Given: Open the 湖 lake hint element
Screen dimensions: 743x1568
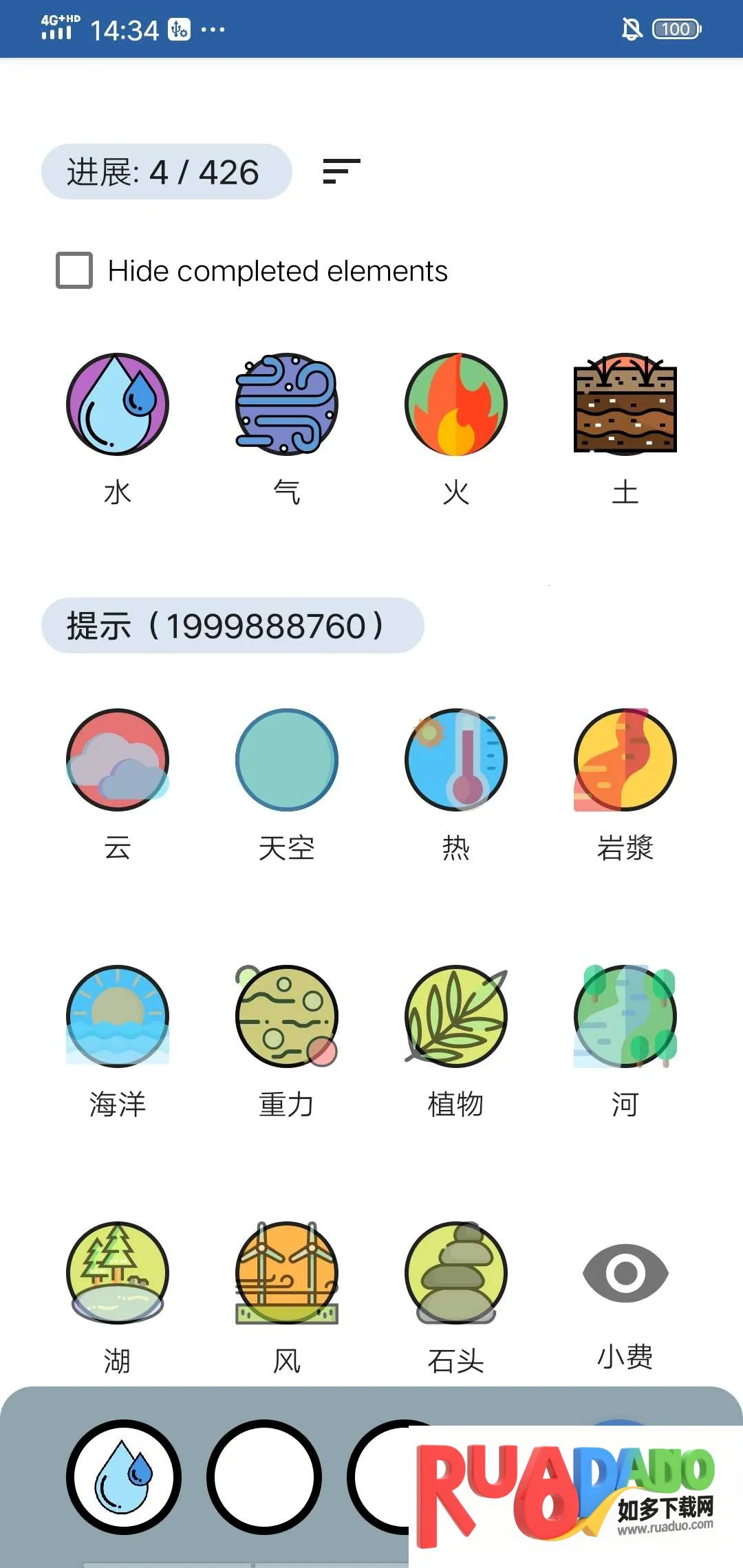Looking at the screenshot, I should [x=118, y=1273].
